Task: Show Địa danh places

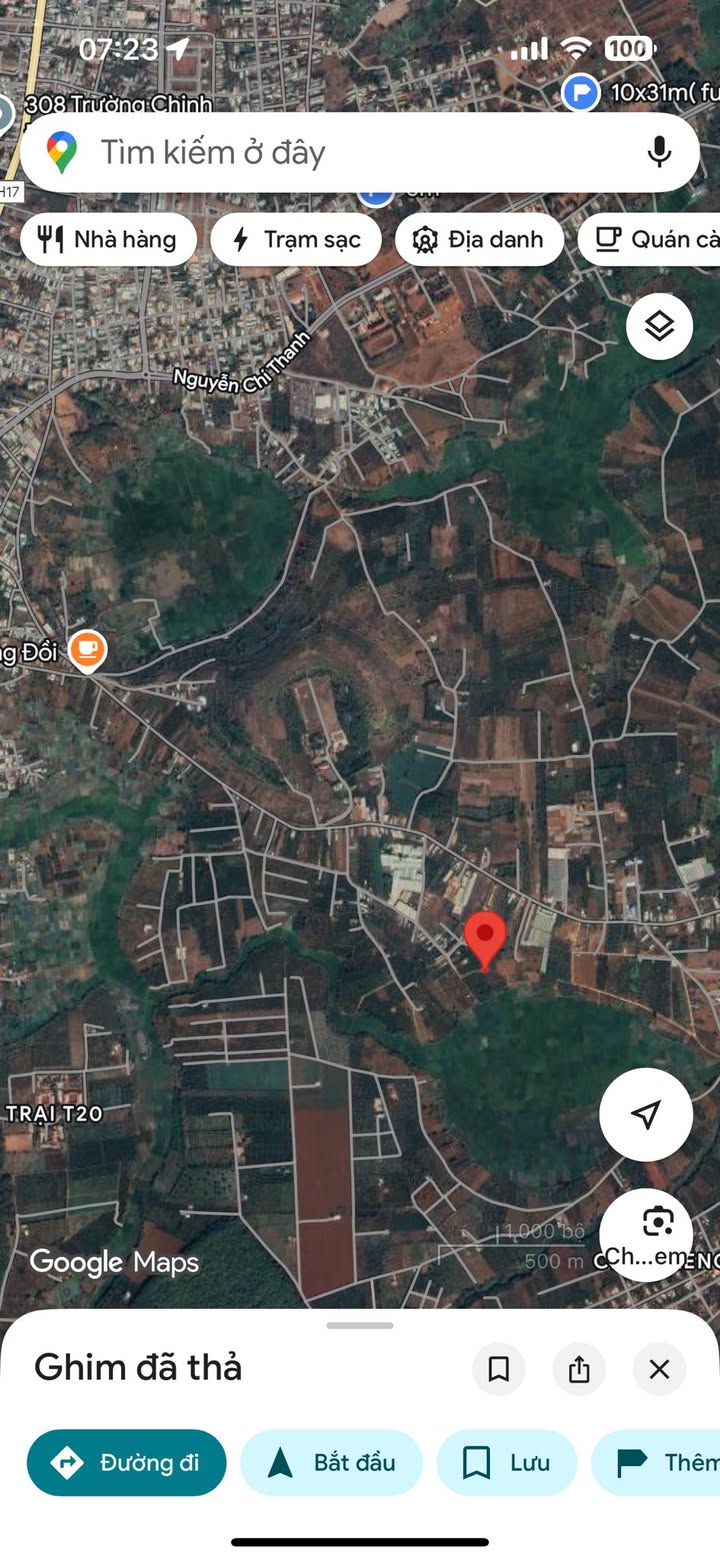Action: point(479,240)
